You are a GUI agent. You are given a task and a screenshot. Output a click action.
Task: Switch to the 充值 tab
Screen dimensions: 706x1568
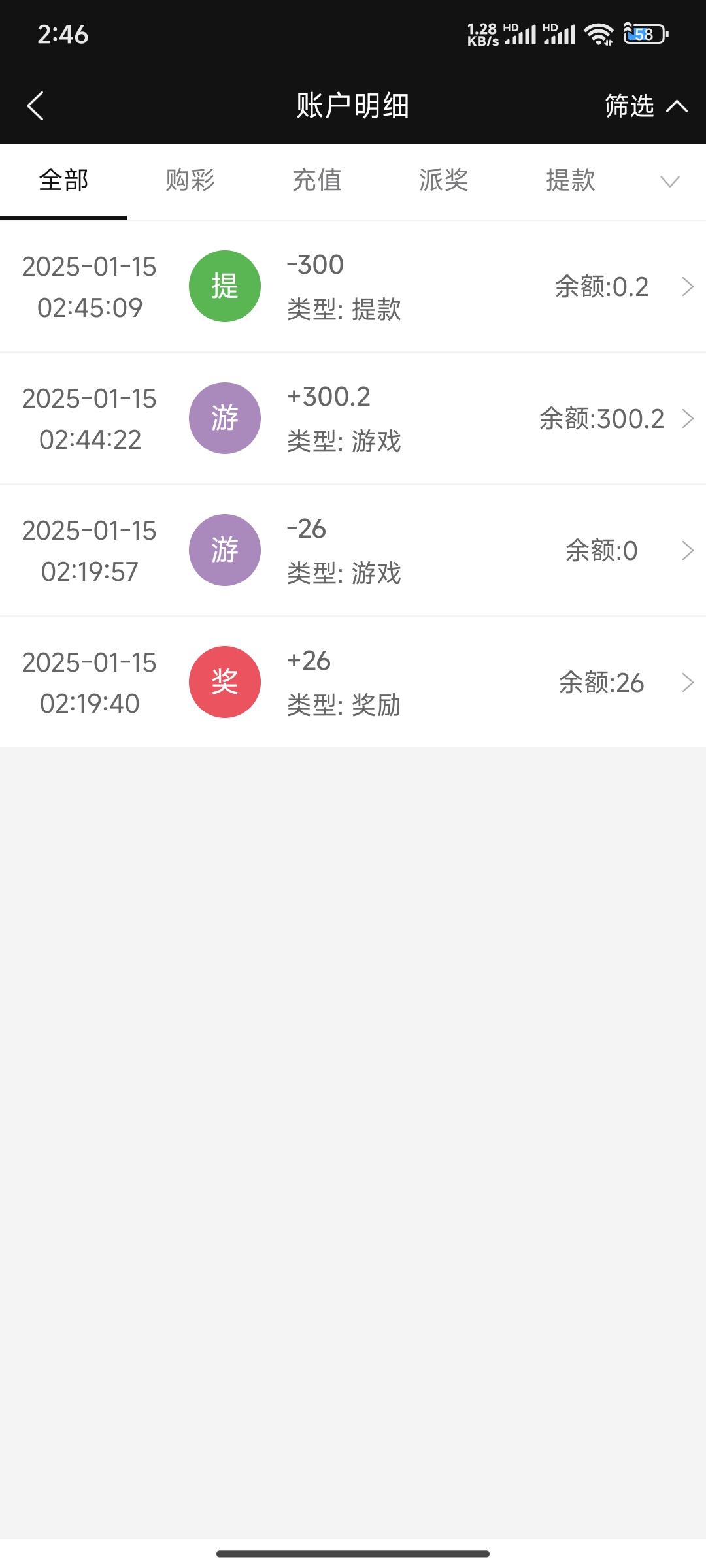[317, 180]
